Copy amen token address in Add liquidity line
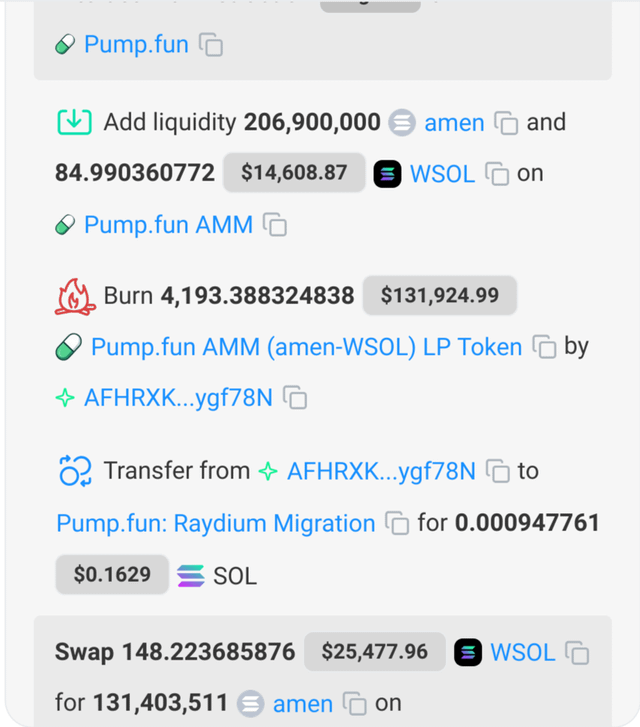The image size is (640, 727). 507,123
